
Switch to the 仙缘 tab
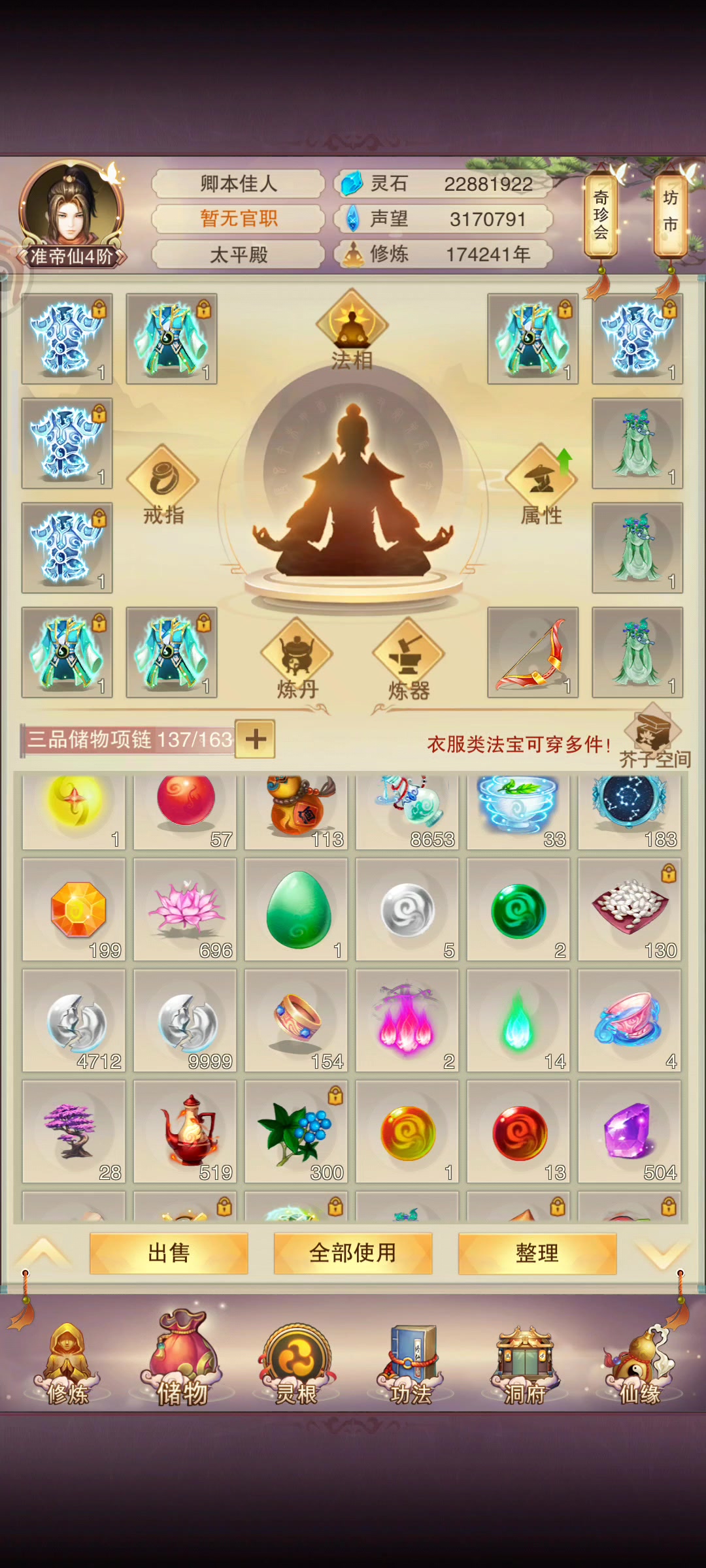pos(639,1364)
